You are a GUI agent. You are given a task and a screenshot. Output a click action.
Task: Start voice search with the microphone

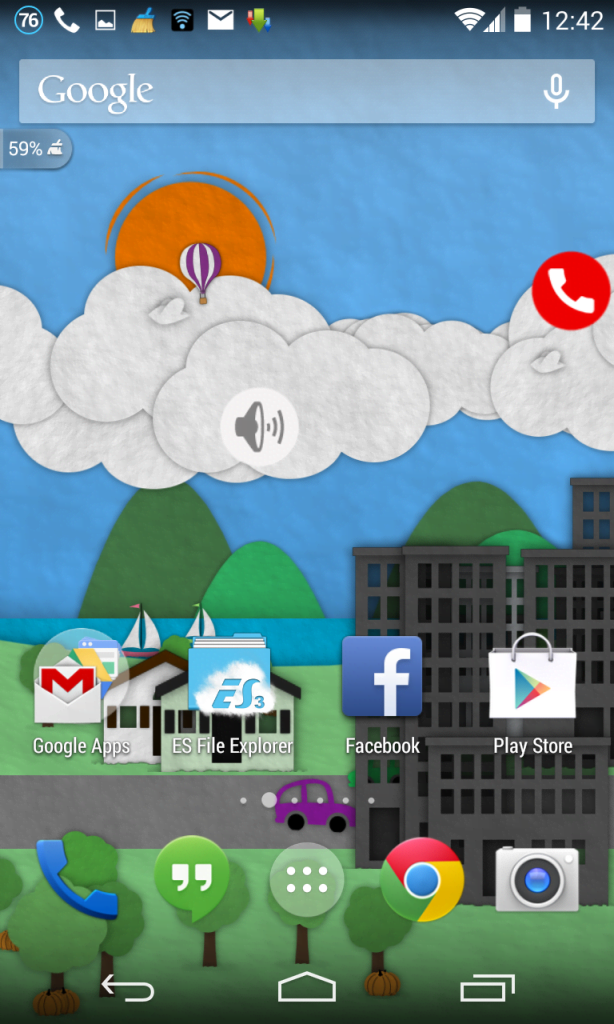coord(556,91)
